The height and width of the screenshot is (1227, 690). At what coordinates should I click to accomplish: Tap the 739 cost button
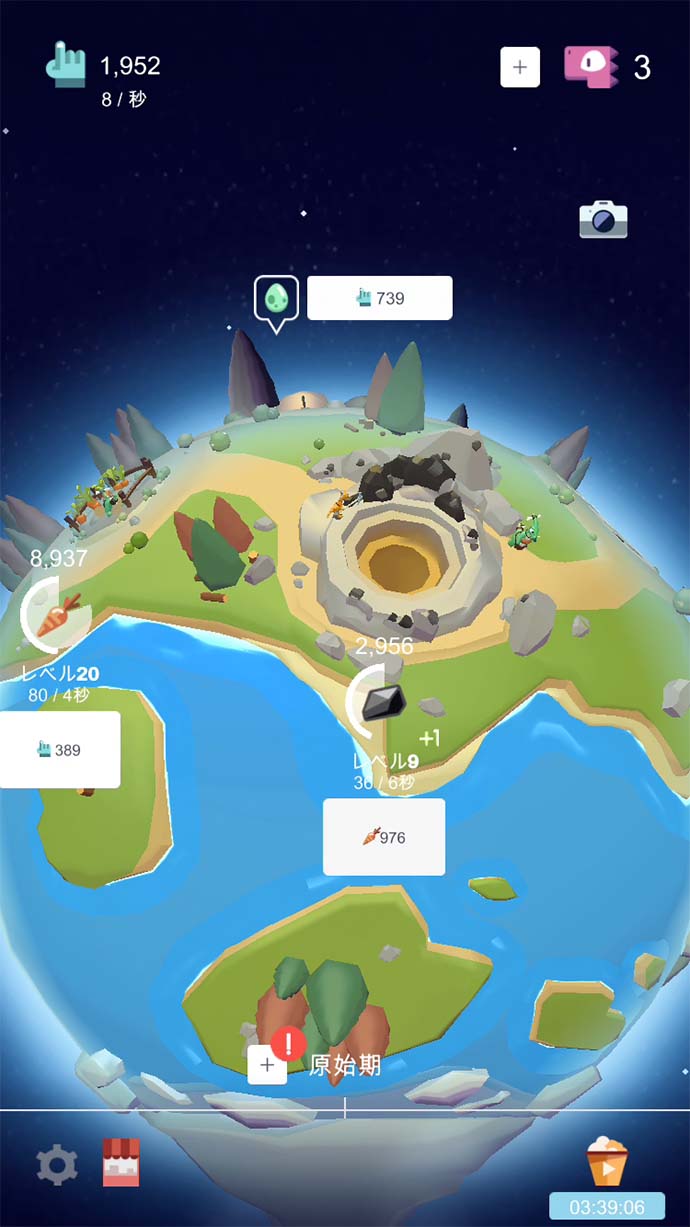click(379, 298)
